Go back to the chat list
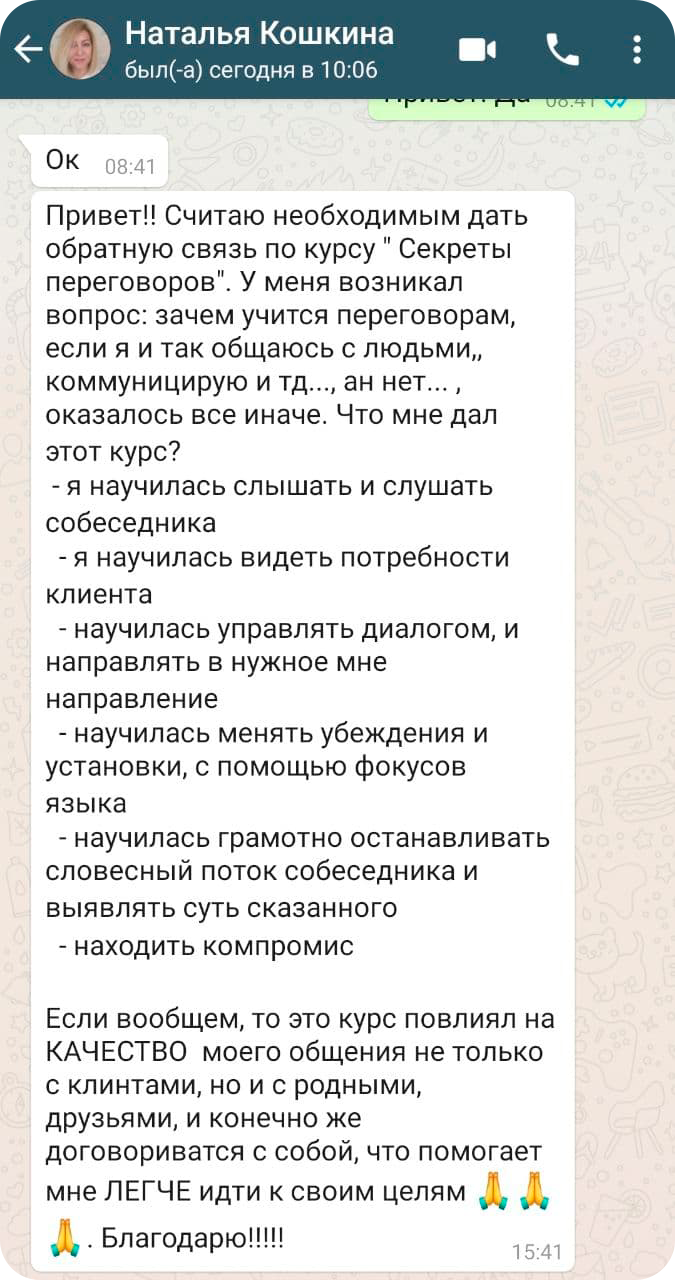This screenshot has height=1280, width=675. point(28,49)
